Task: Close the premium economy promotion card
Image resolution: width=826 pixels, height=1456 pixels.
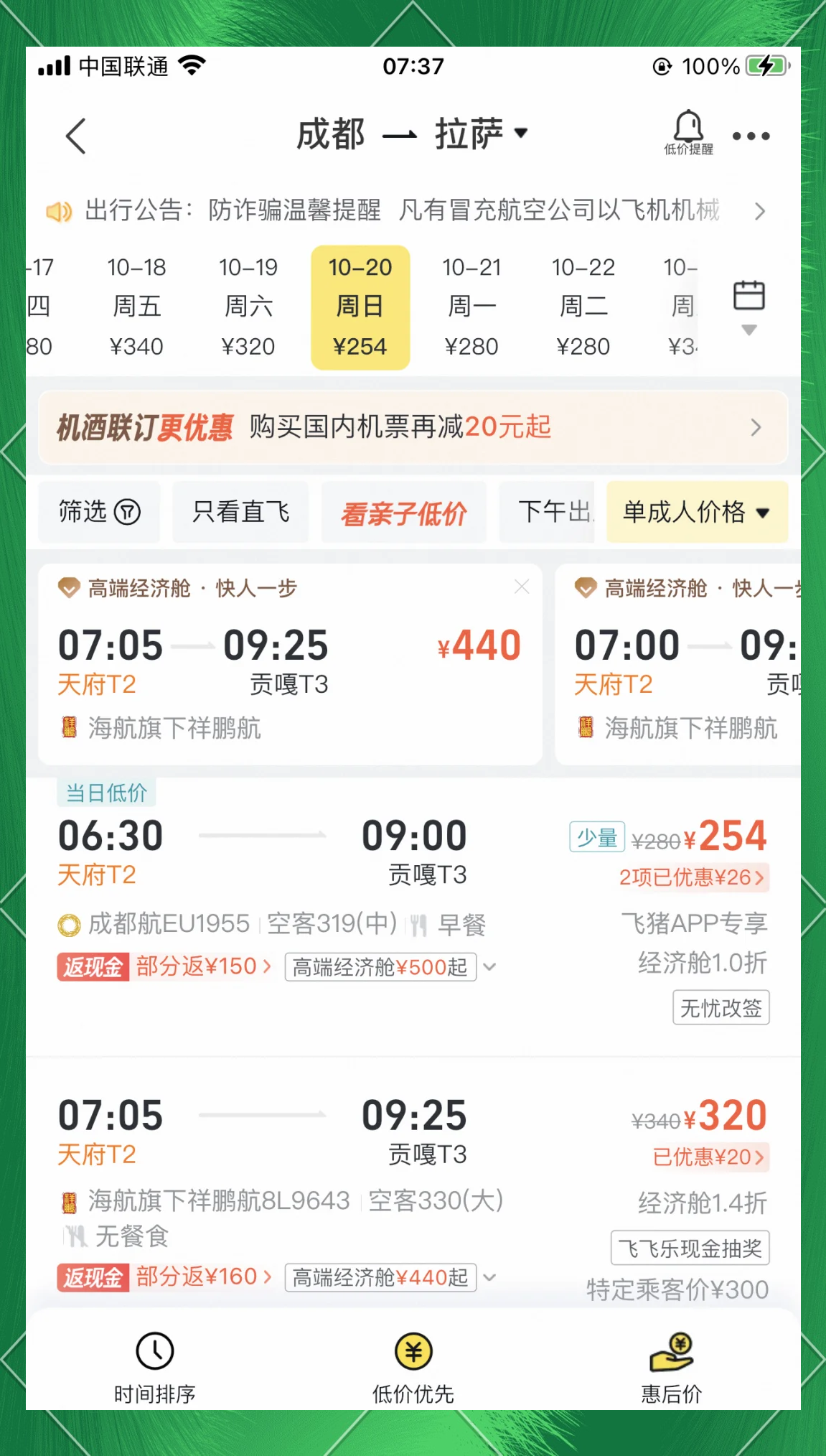Action: 522,587
